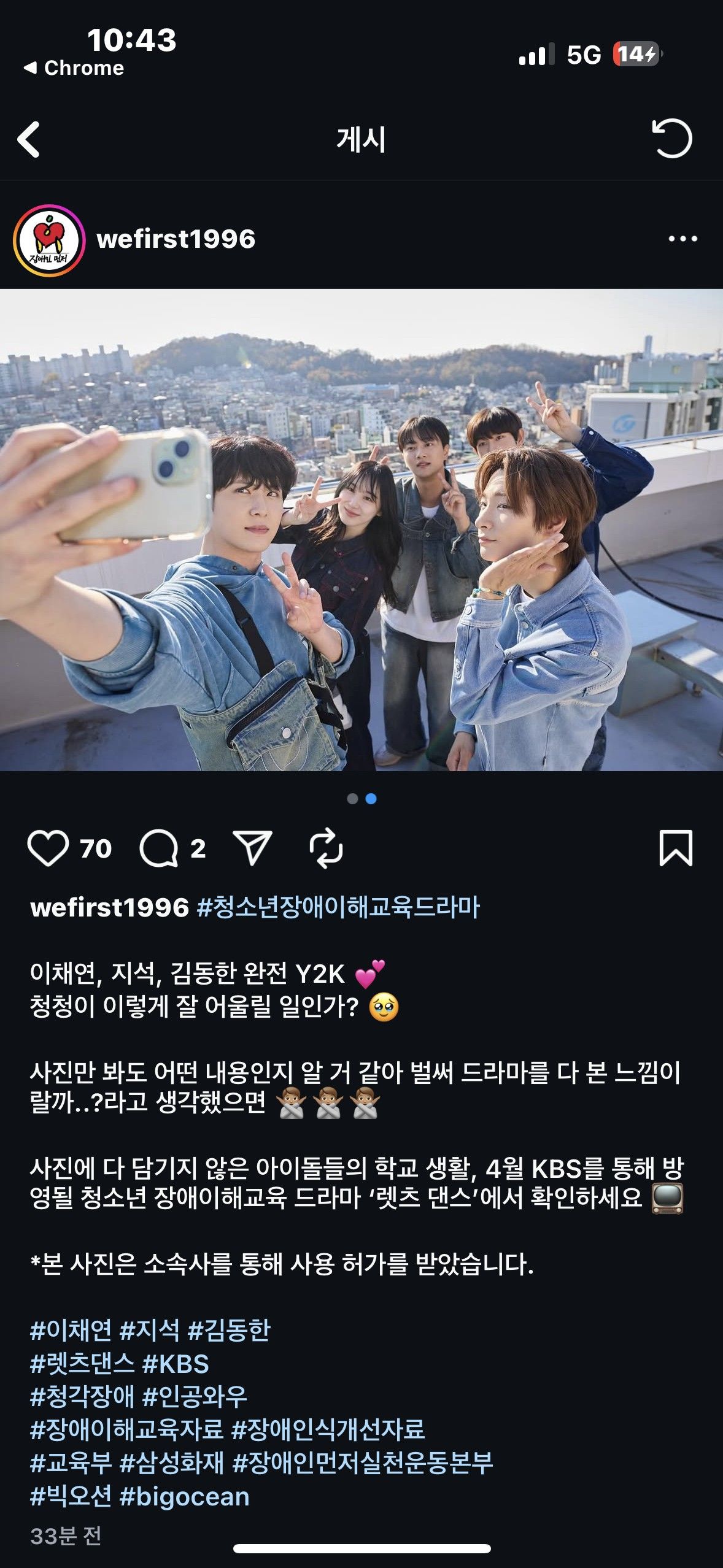This screenshot has height=1568, width=723.
Task: Open wefirst1996 profile picture story
Action: click(49, 240)
